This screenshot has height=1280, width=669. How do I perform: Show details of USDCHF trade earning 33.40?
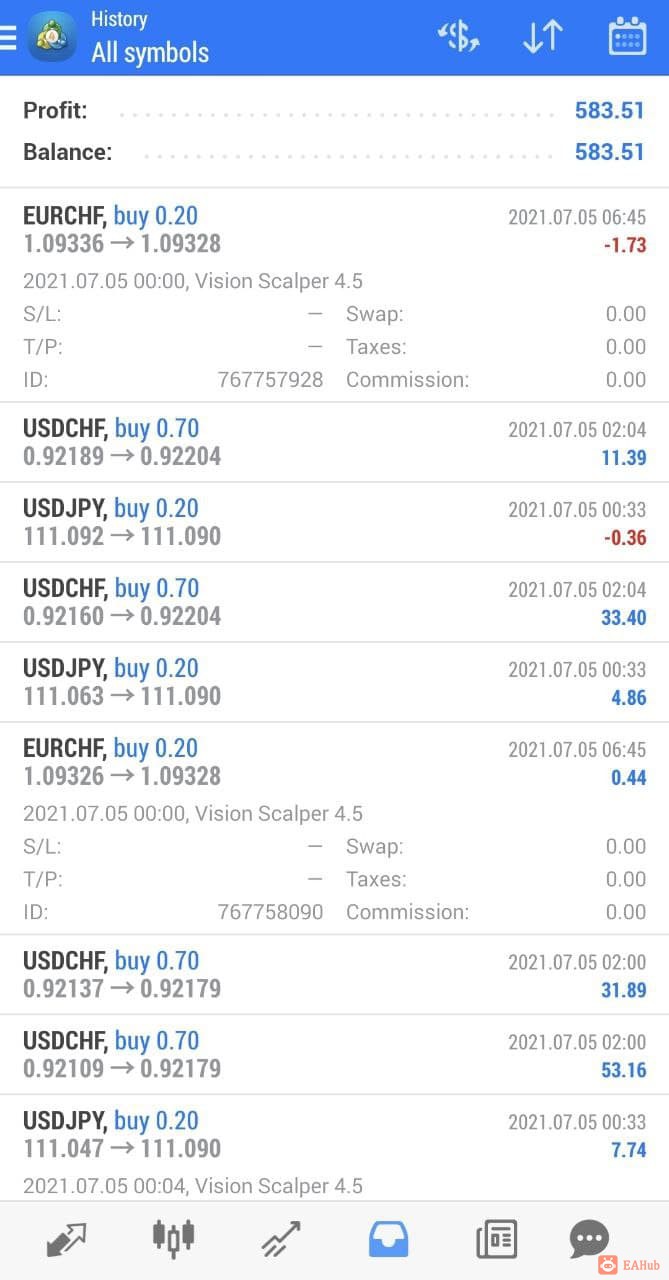click(334, 602)
